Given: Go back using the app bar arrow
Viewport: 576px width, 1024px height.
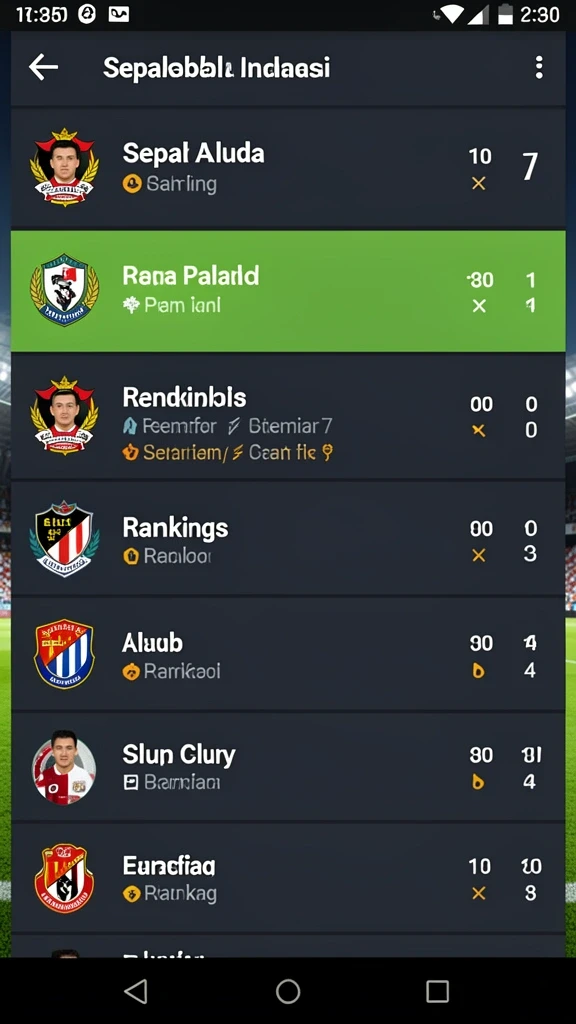Looking at the screenshot, I should click(44, 67).
